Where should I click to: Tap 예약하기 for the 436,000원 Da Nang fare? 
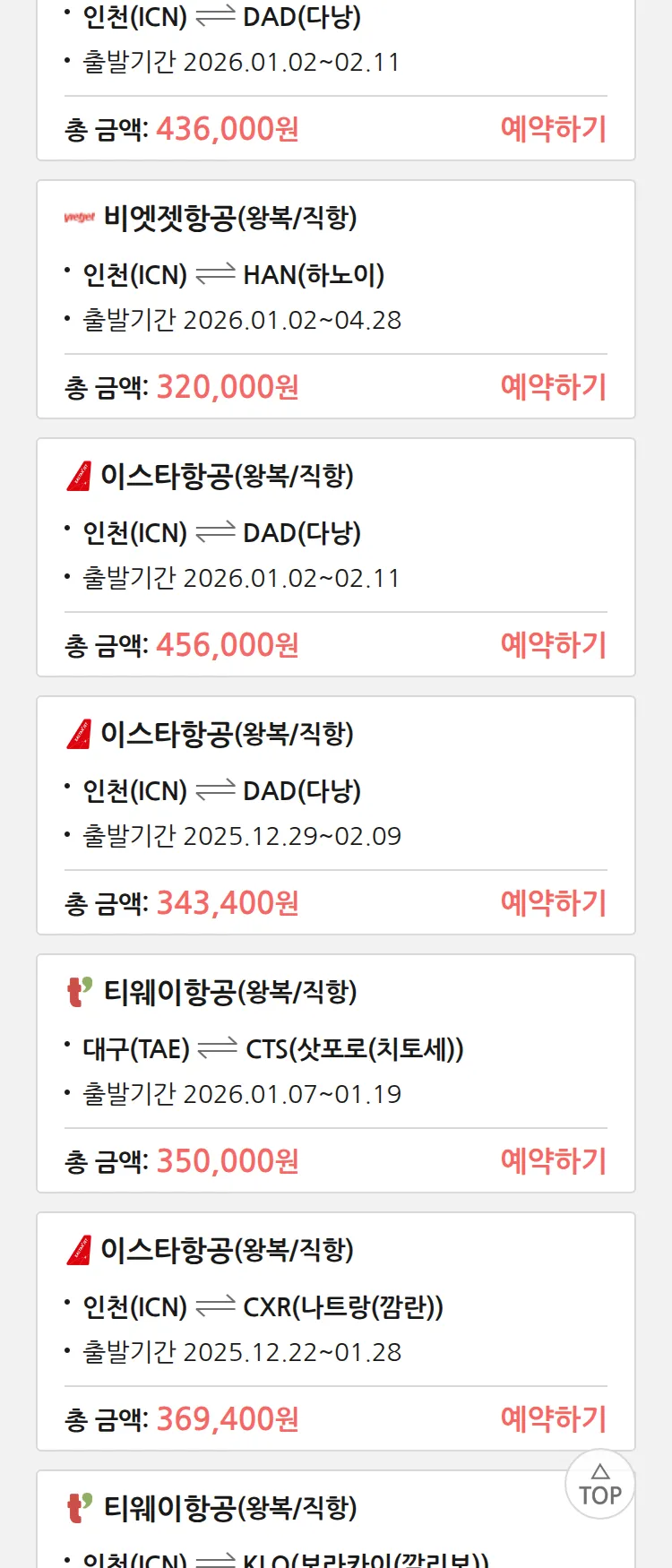pyautogui.click(x=553, y=129)
